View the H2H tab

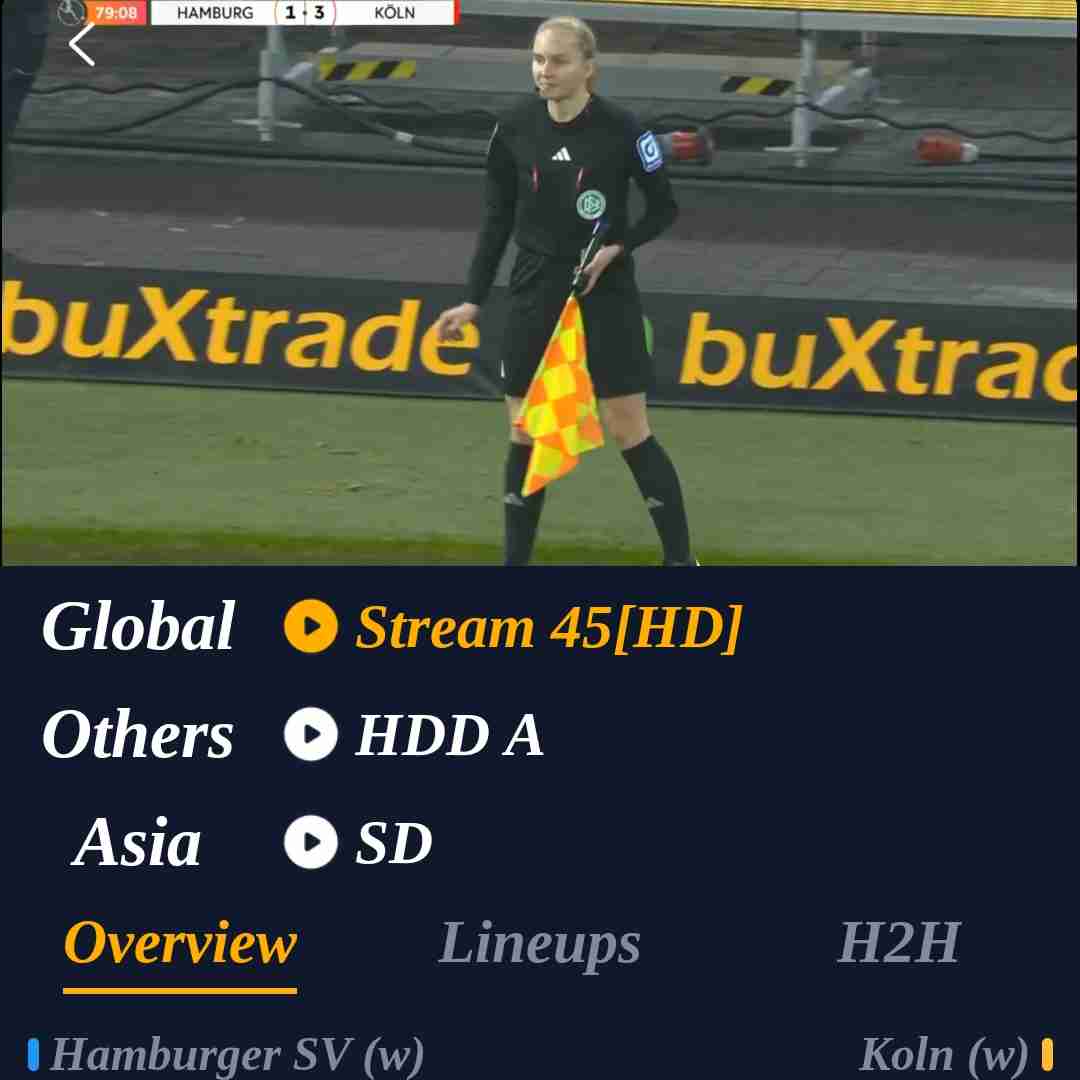897,944
